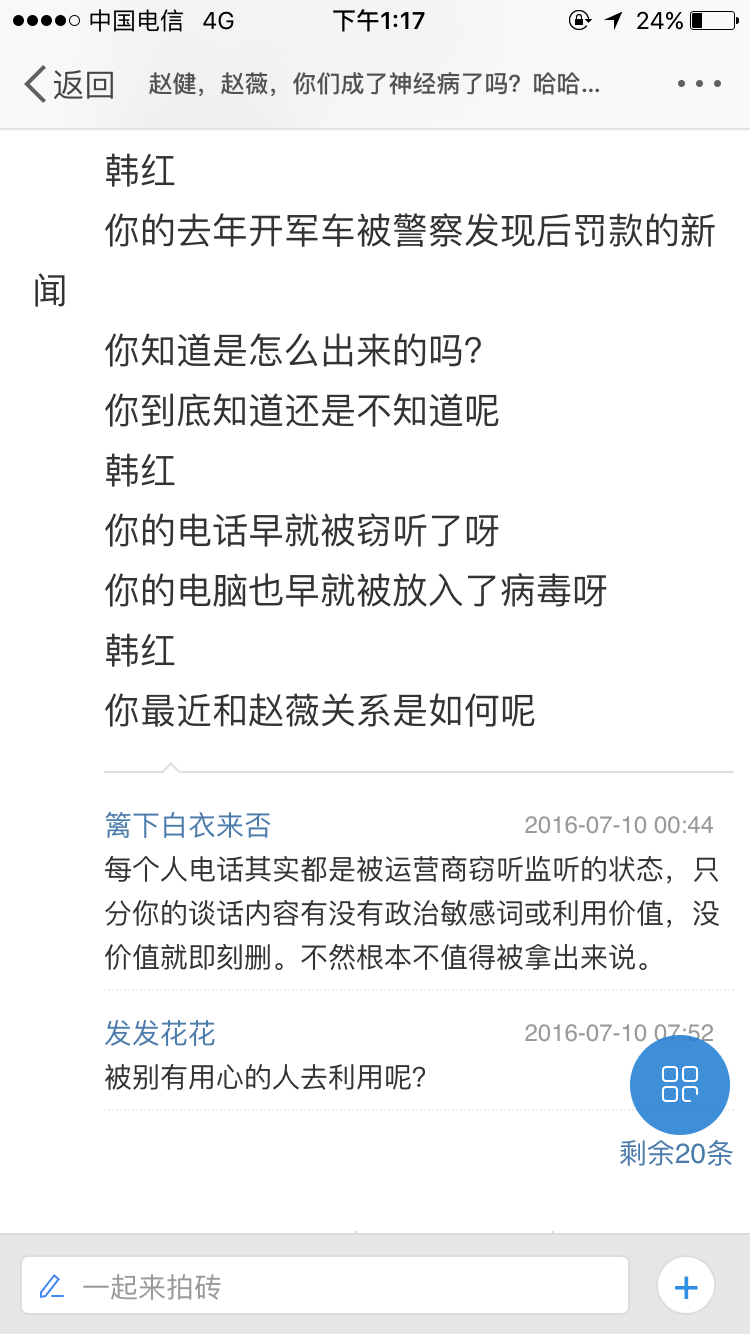Tap 返回 to go back
This screenshot has height=1334, width=750.
click(69, 85)
